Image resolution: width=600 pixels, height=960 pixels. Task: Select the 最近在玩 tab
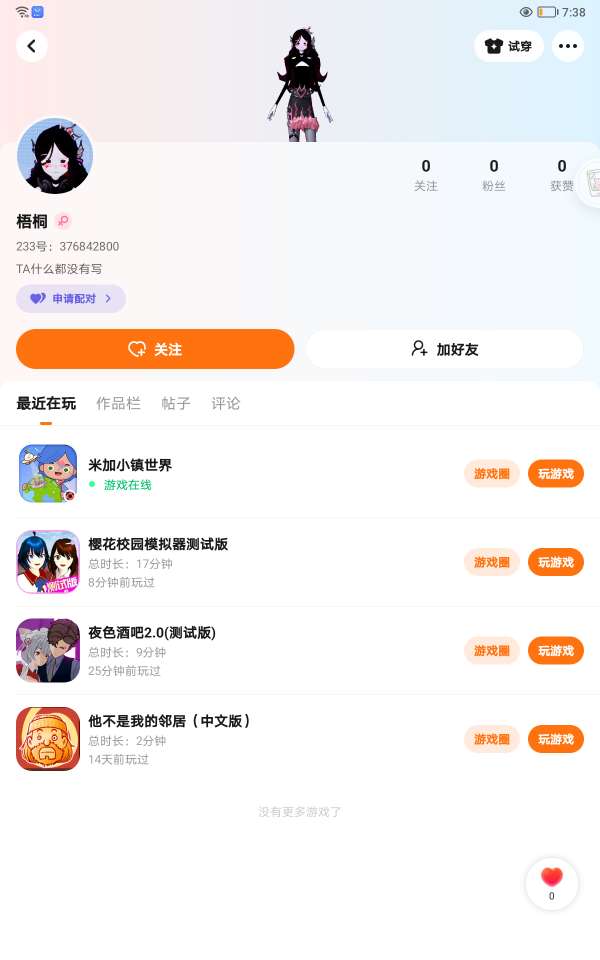pyautogui.click(x=46, y=404)
